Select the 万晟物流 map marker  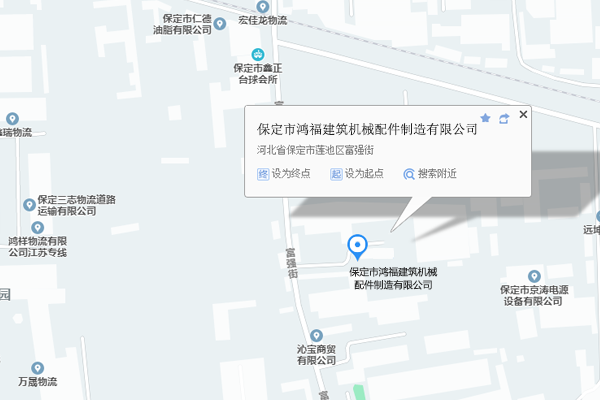point(37,368)
